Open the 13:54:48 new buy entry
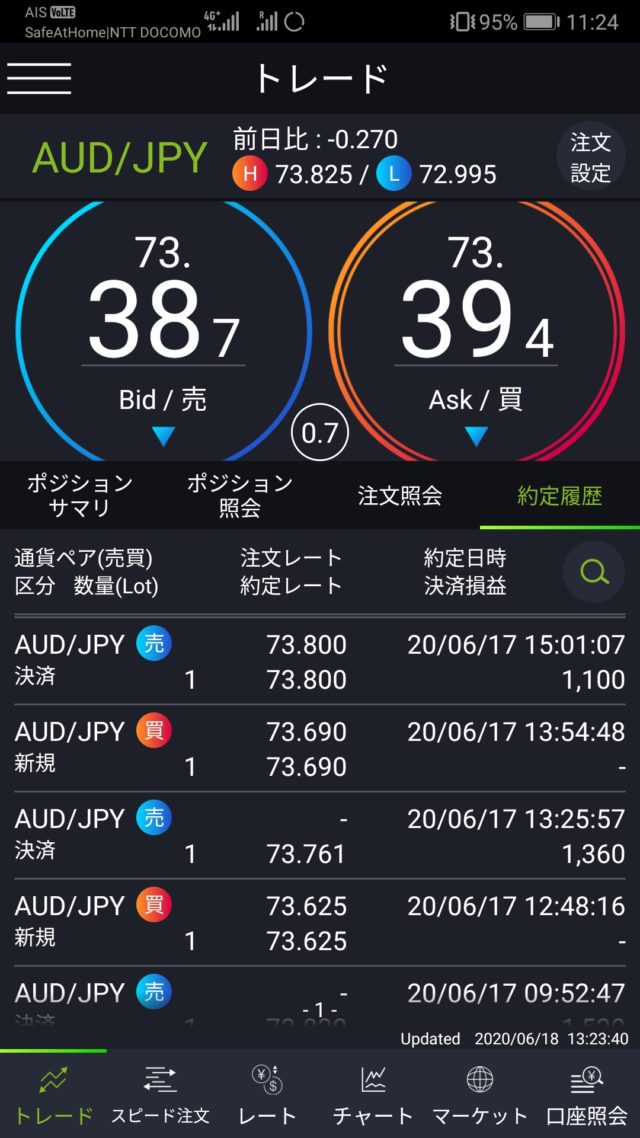640x1138 pixels. [x=320, y=748]
